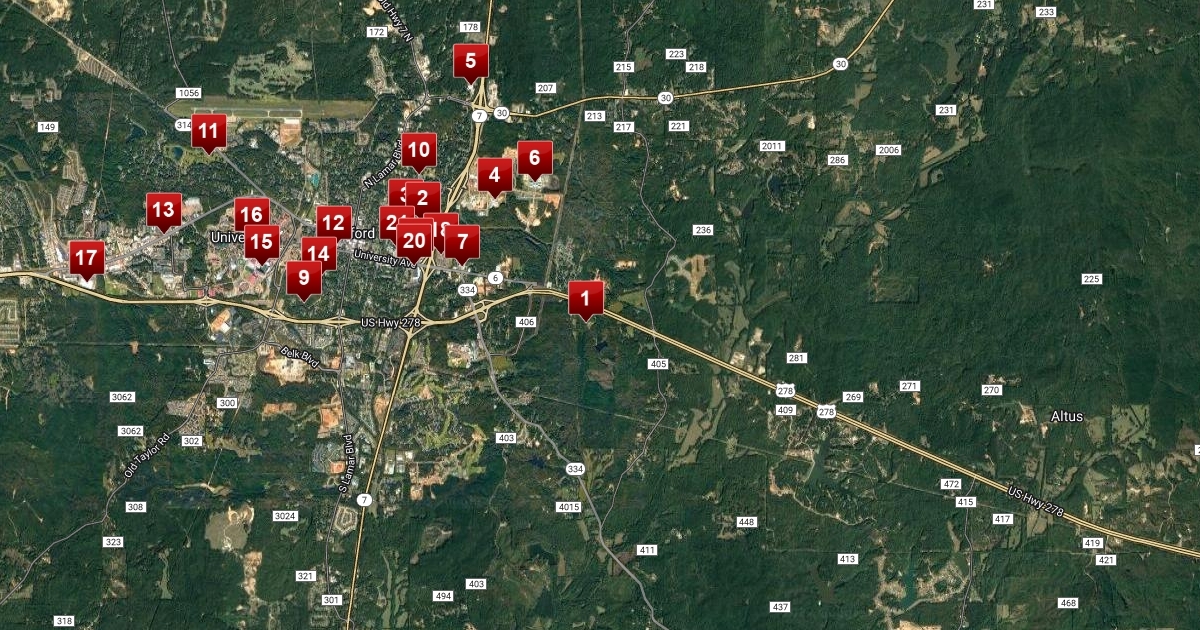Tap marker number 7
The width and height of the screenshot is (1200, 630).
463,242
